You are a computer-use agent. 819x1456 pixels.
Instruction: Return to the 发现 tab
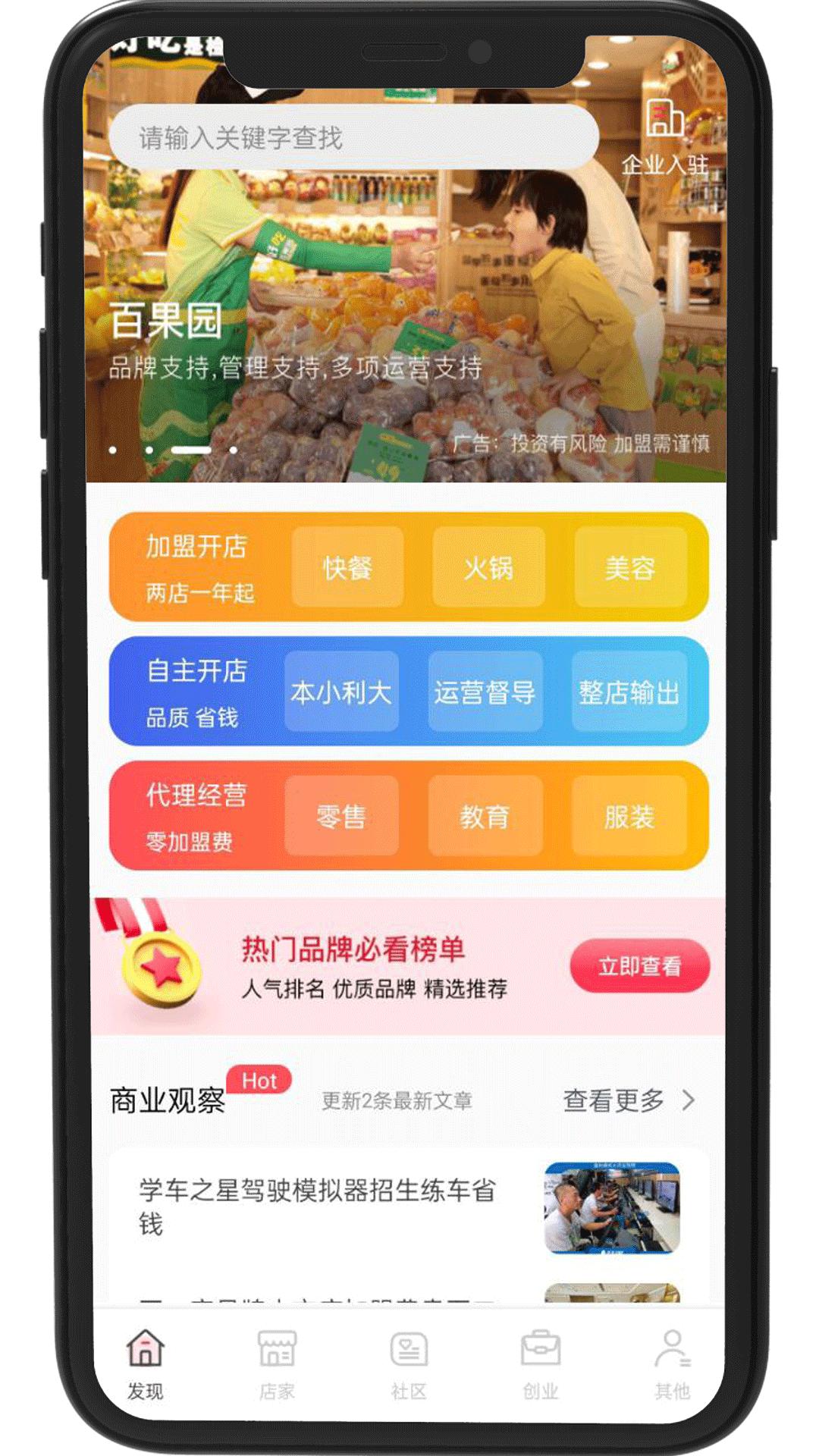[x=145, y=1364]
